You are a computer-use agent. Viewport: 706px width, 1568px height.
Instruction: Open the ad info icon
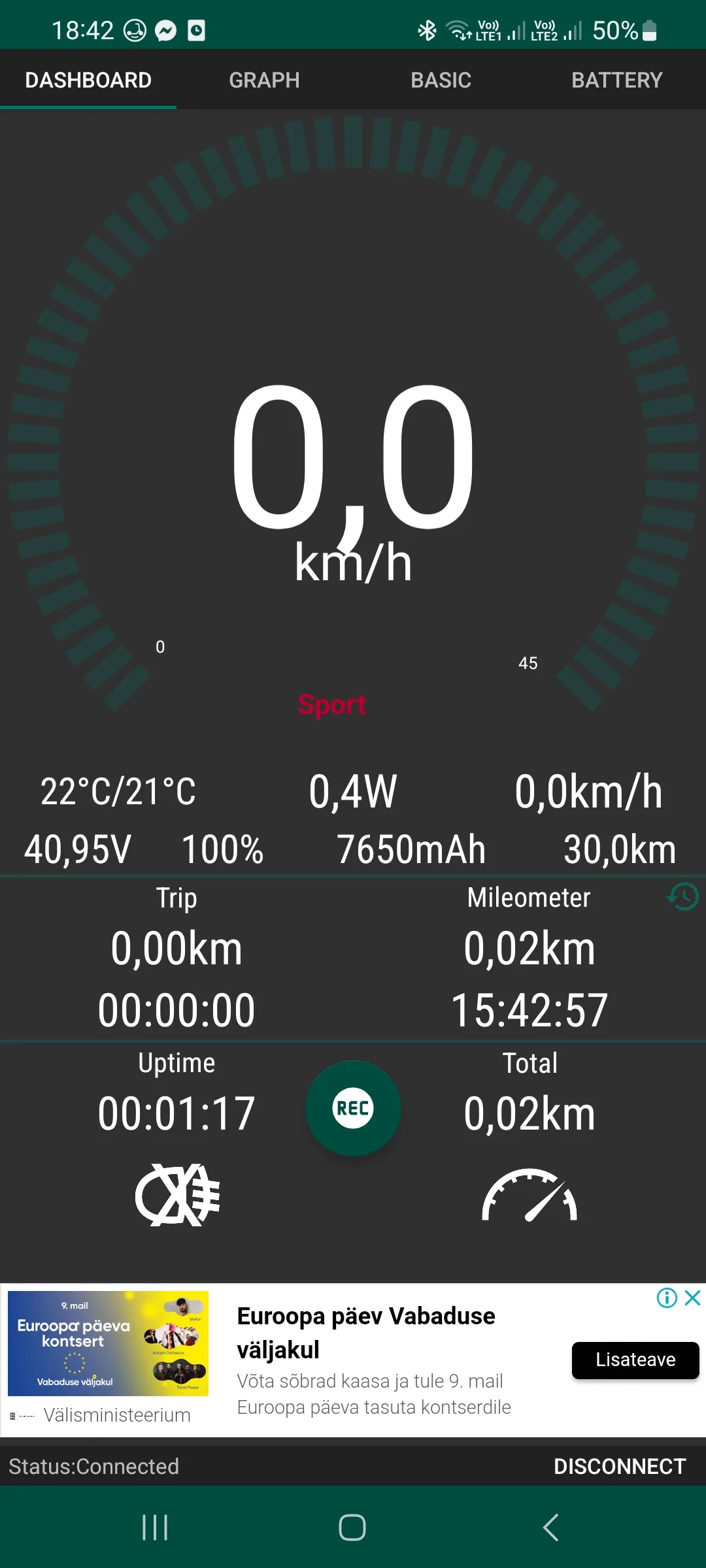(x=667, y=1298)
